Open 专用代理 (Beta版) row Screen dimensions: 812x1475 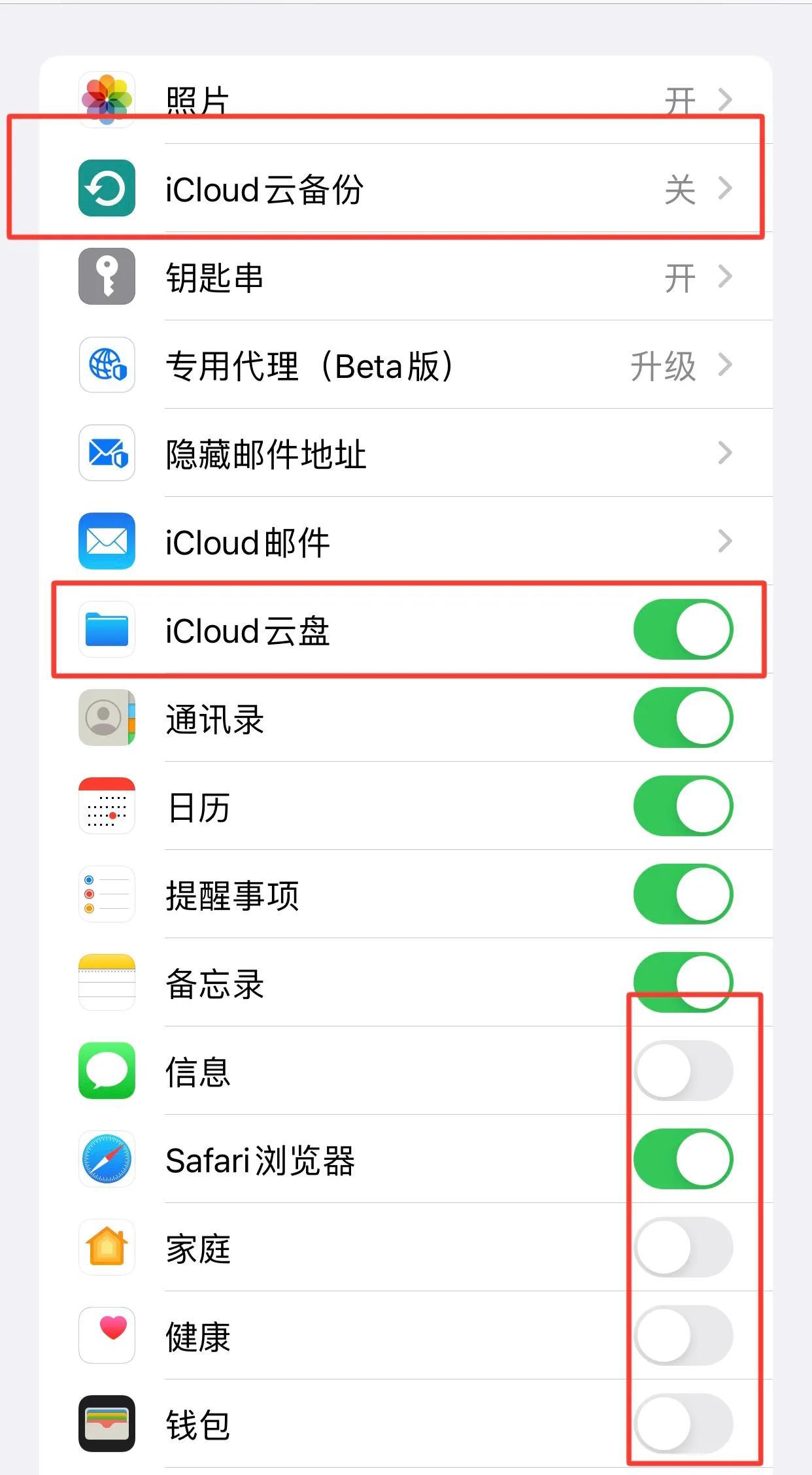coord(405,365)
